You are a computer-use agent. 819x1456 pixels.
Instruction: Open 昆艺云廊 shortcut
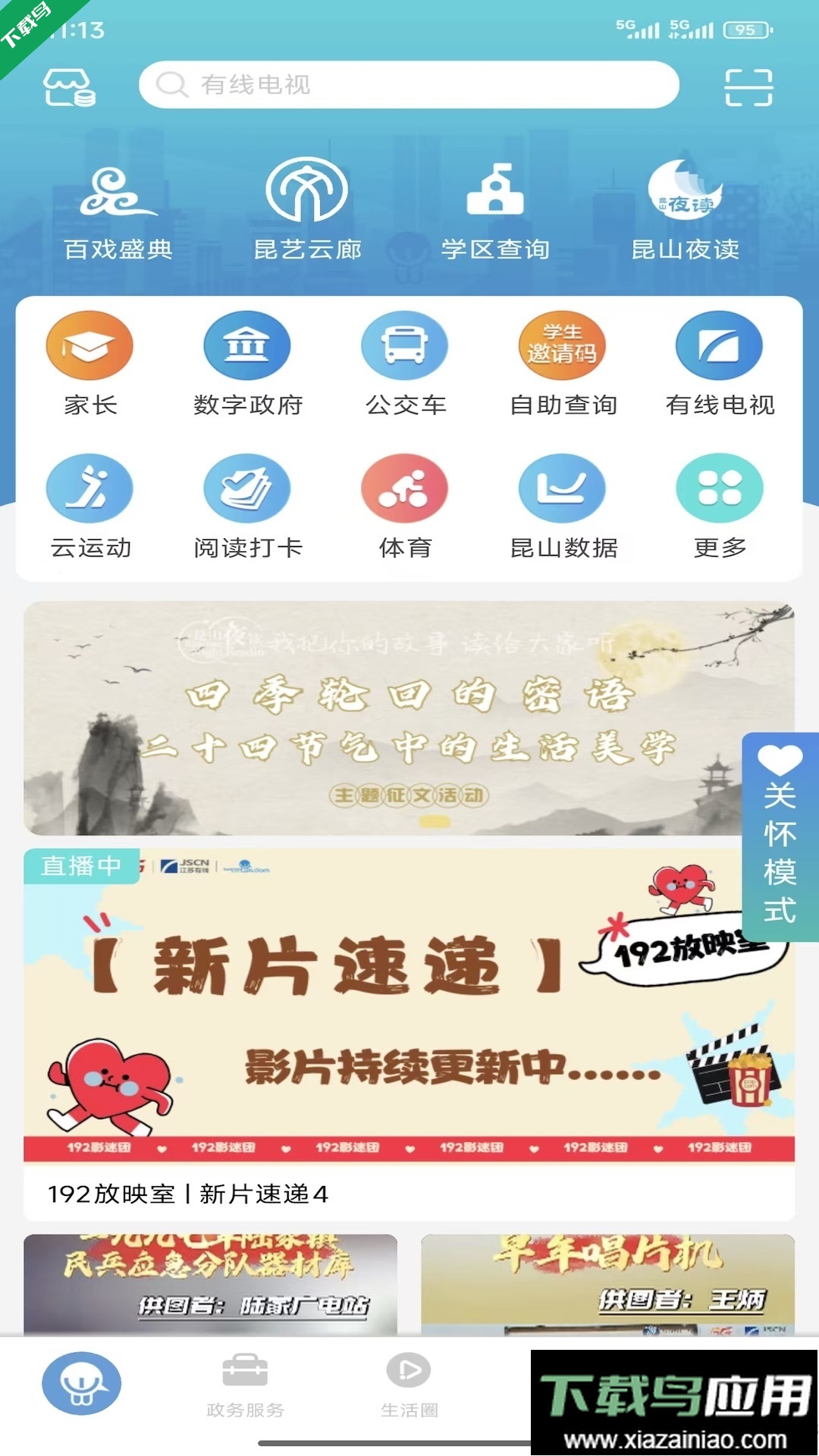tap(307, 209)
